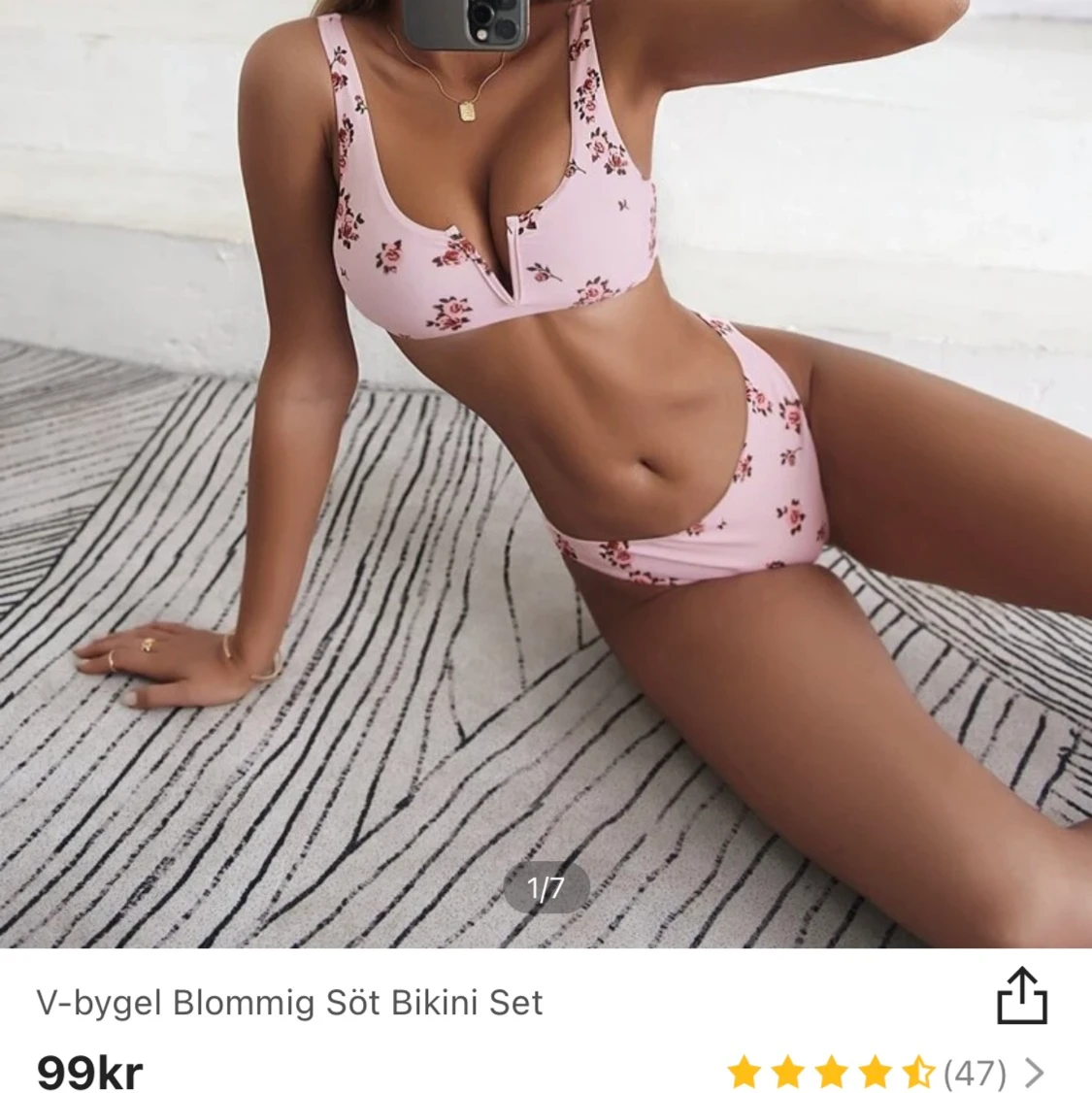Open the 47 customer reviews

[x=976, y=1073]
